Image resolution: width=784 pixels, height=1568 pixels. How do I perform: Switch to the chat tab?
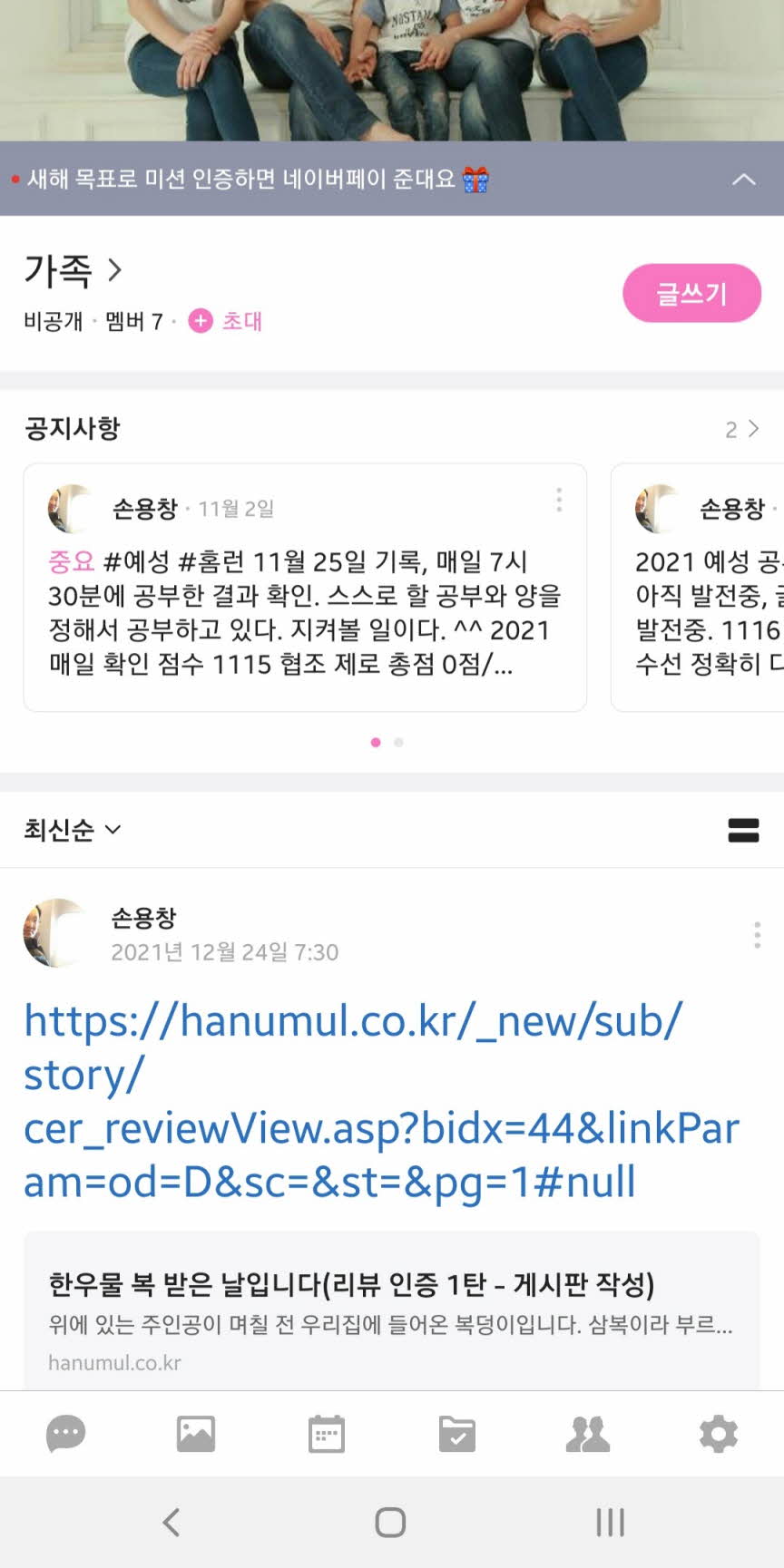[65, 1435]
